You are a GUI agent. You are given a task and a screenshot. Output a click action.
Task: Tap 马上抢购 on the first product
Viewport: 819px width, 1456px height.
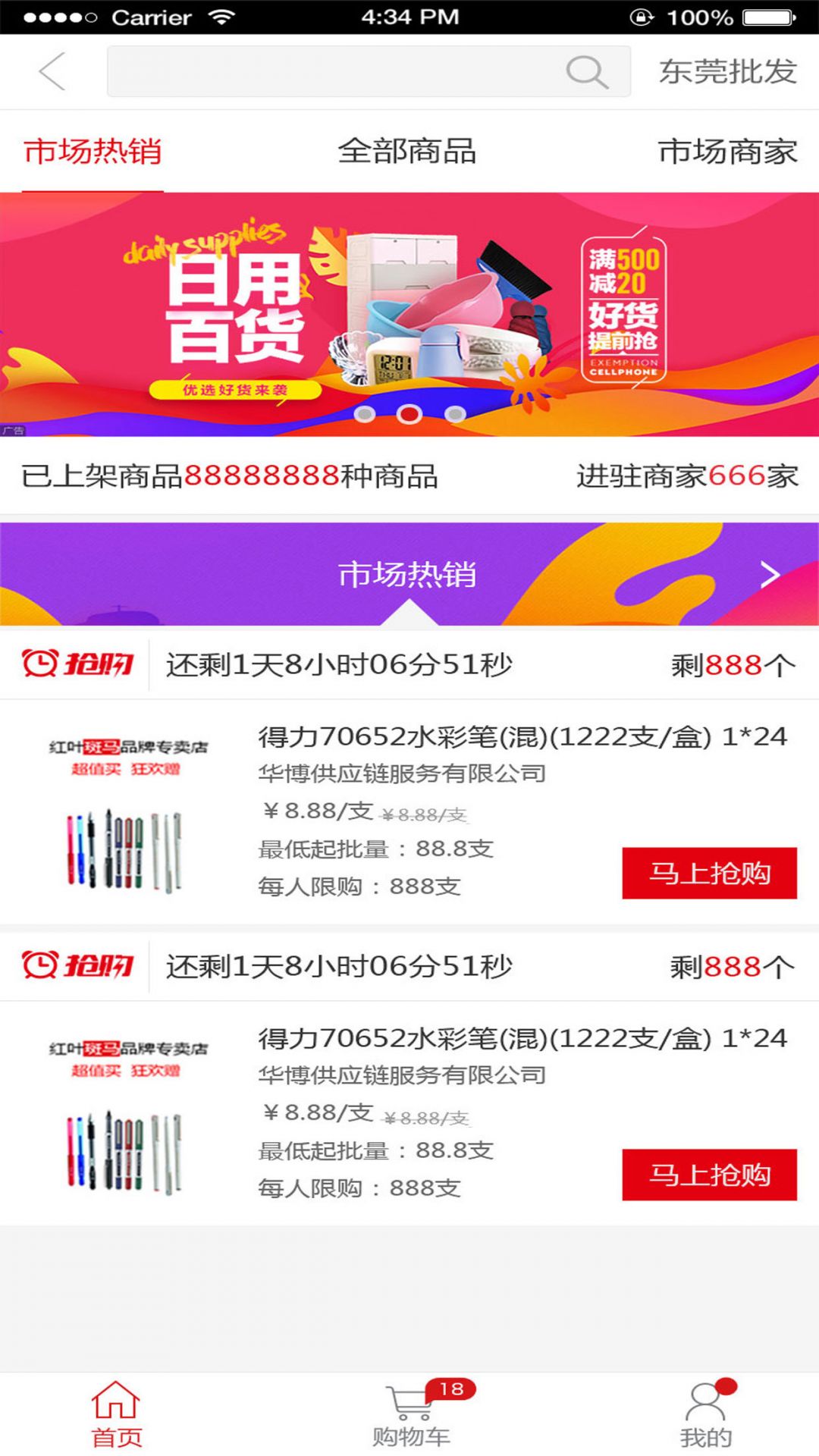pyautogui.click(x=709, y=873)
